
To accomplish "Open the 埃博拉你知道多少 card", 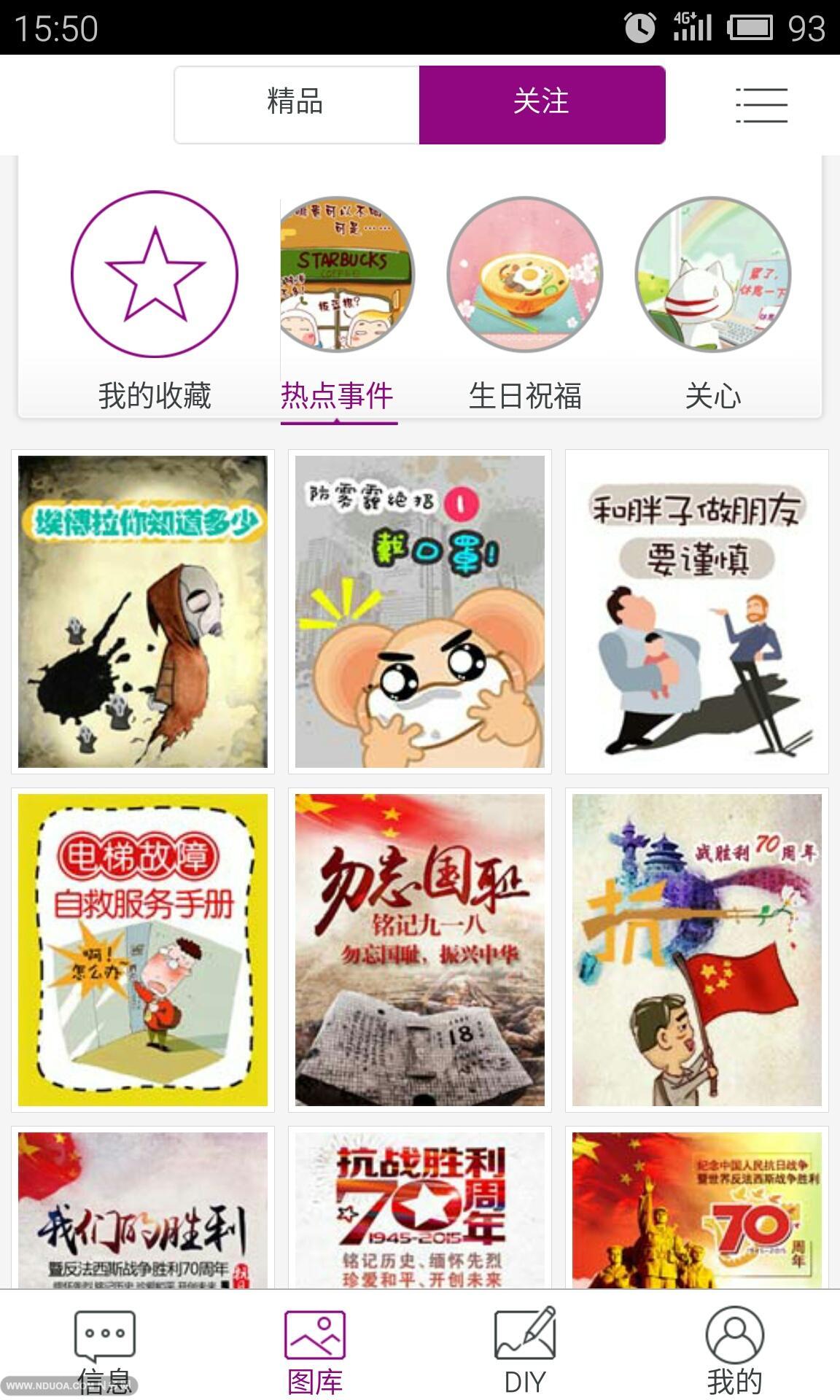I will 143,611.
